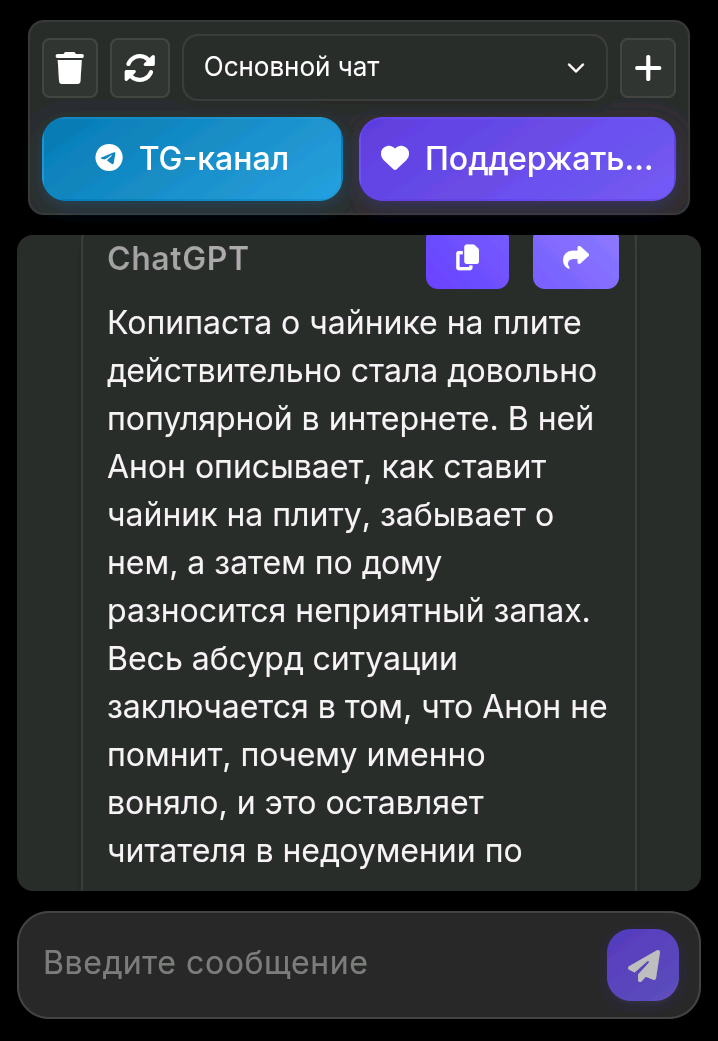Copy the ChatGPT reply
Image resolution: width=718 pixels, height=1041 pixels.
click(467, 259)
